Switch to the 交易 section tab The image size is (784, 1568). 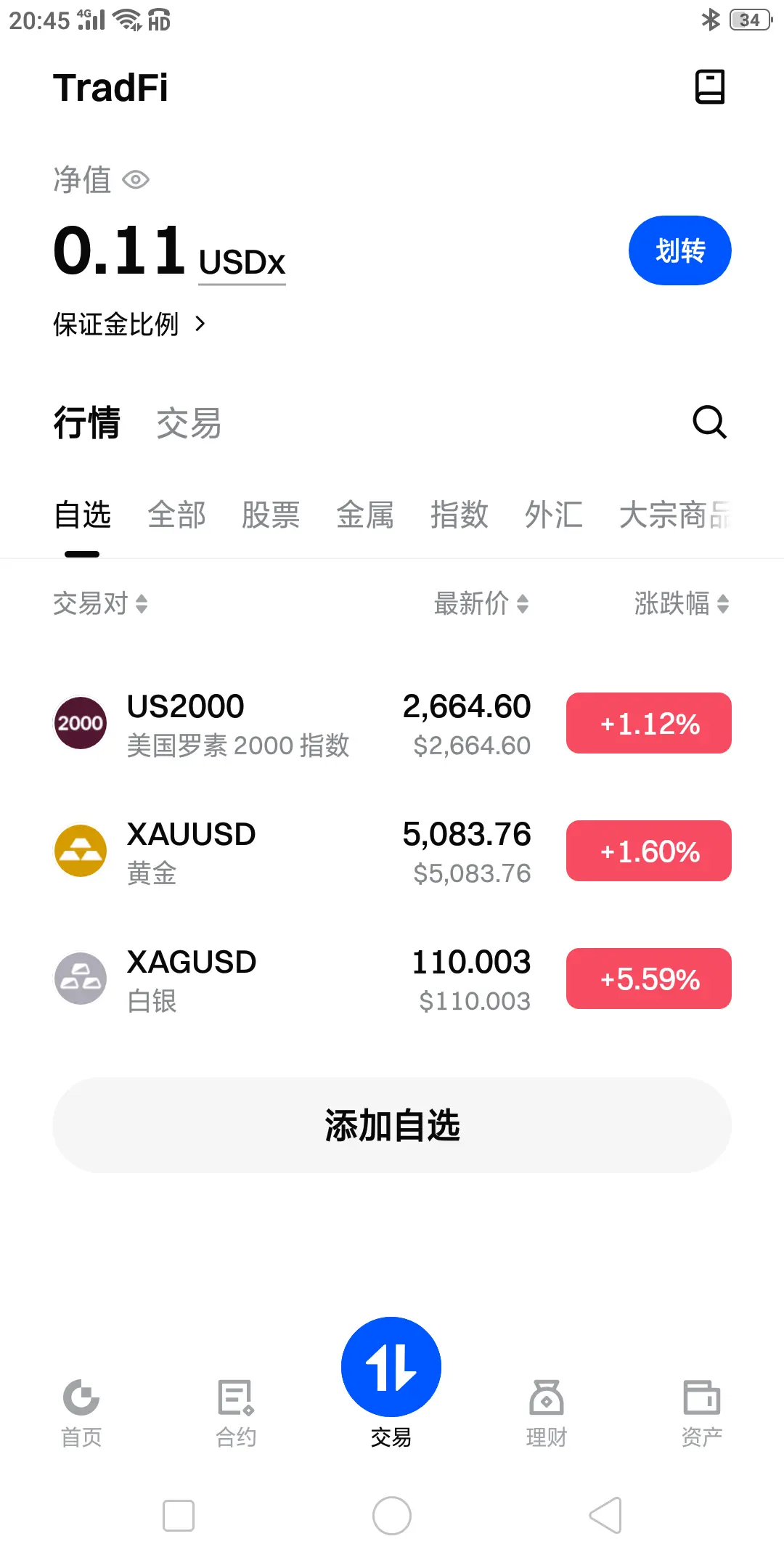pyautogui.click(x=189, y=423)
